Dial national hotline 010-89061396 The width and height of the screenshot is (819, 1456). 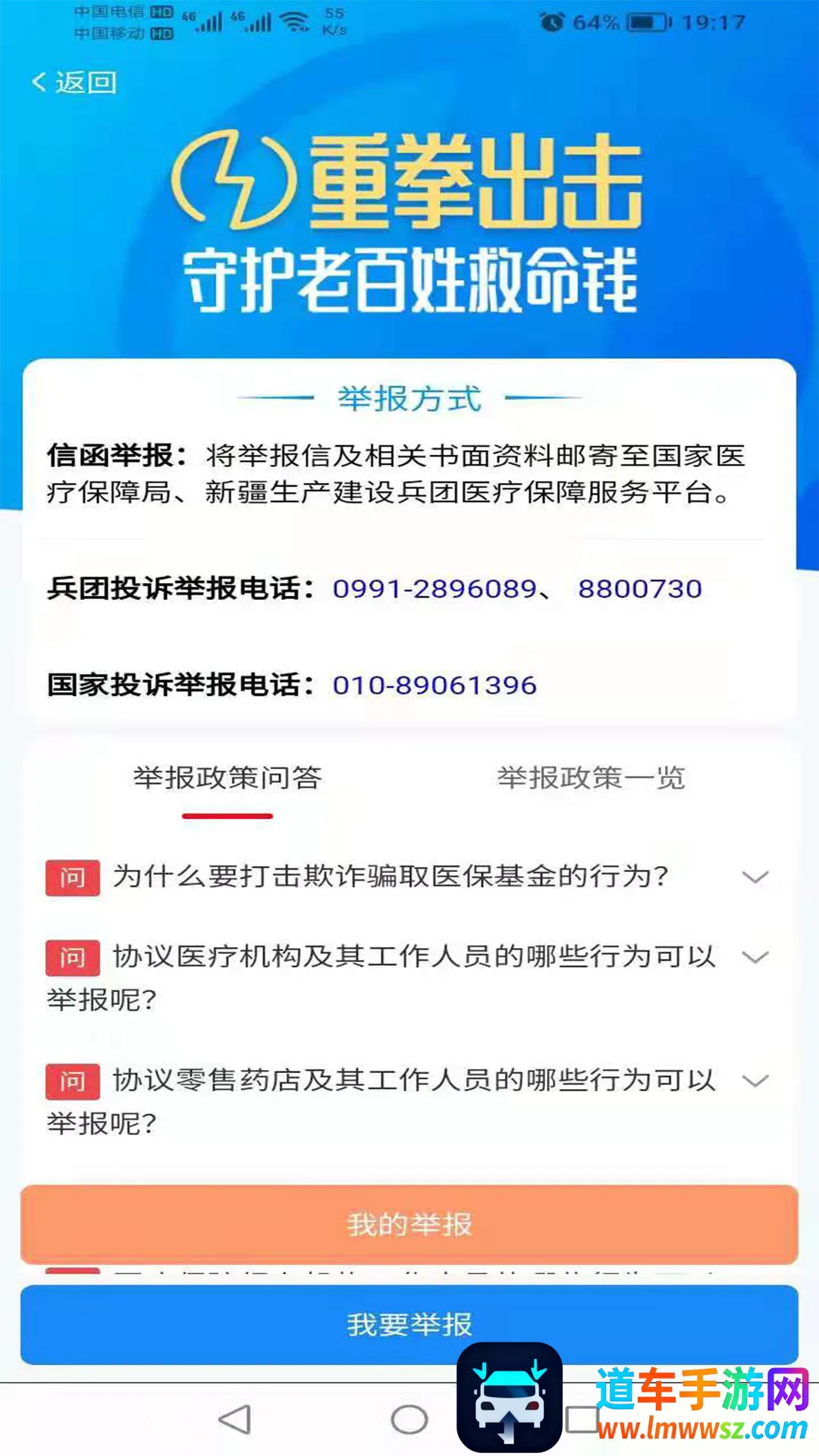(434, 685)
